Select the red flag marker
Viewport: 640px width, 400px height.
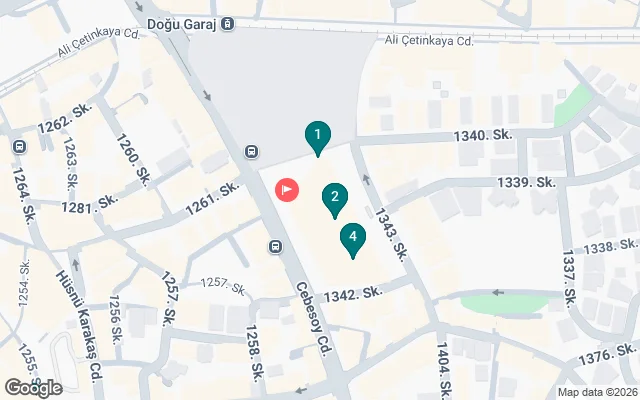287,189
